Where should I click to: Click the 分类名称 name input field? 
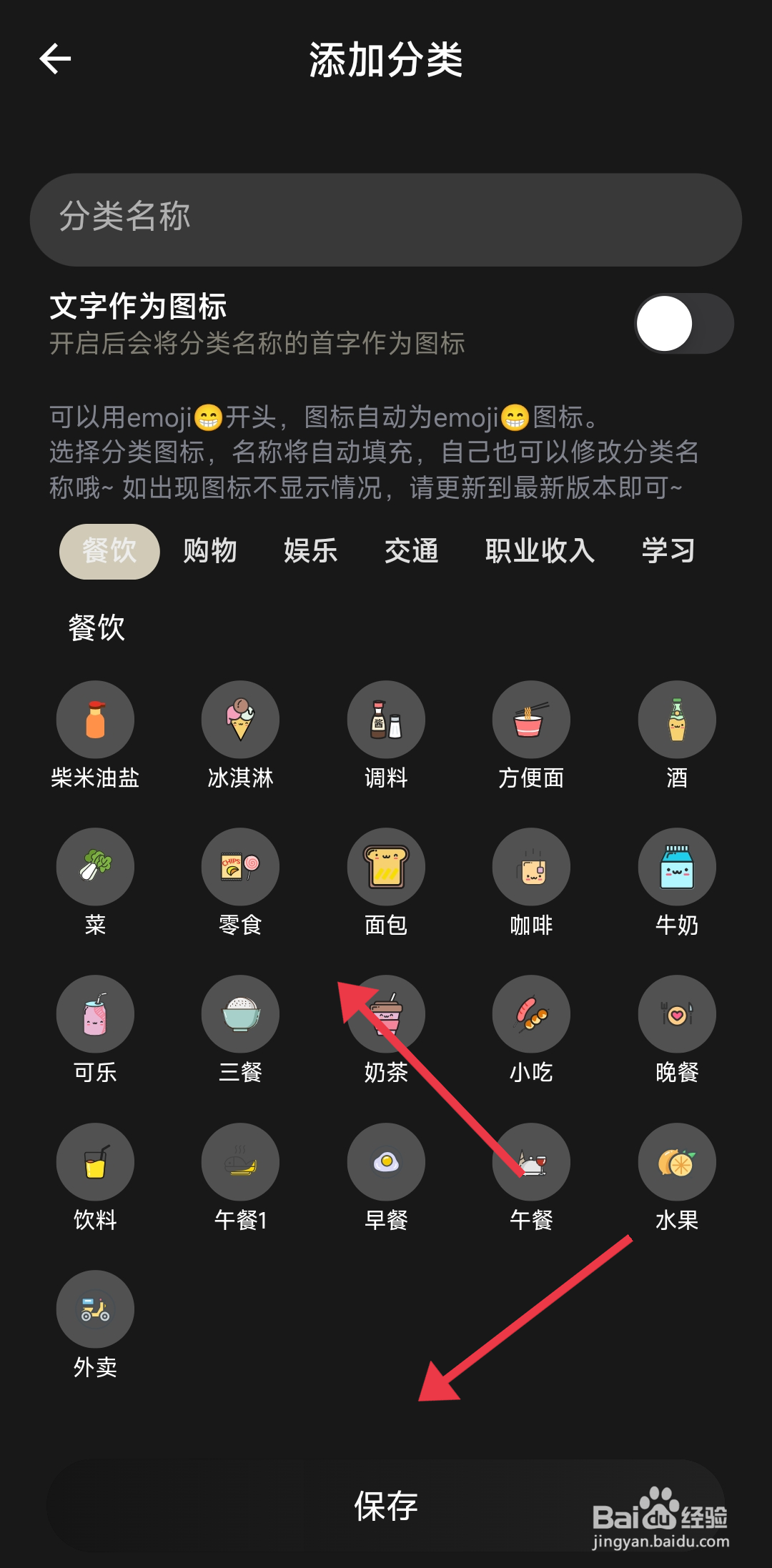coord(386,219)
